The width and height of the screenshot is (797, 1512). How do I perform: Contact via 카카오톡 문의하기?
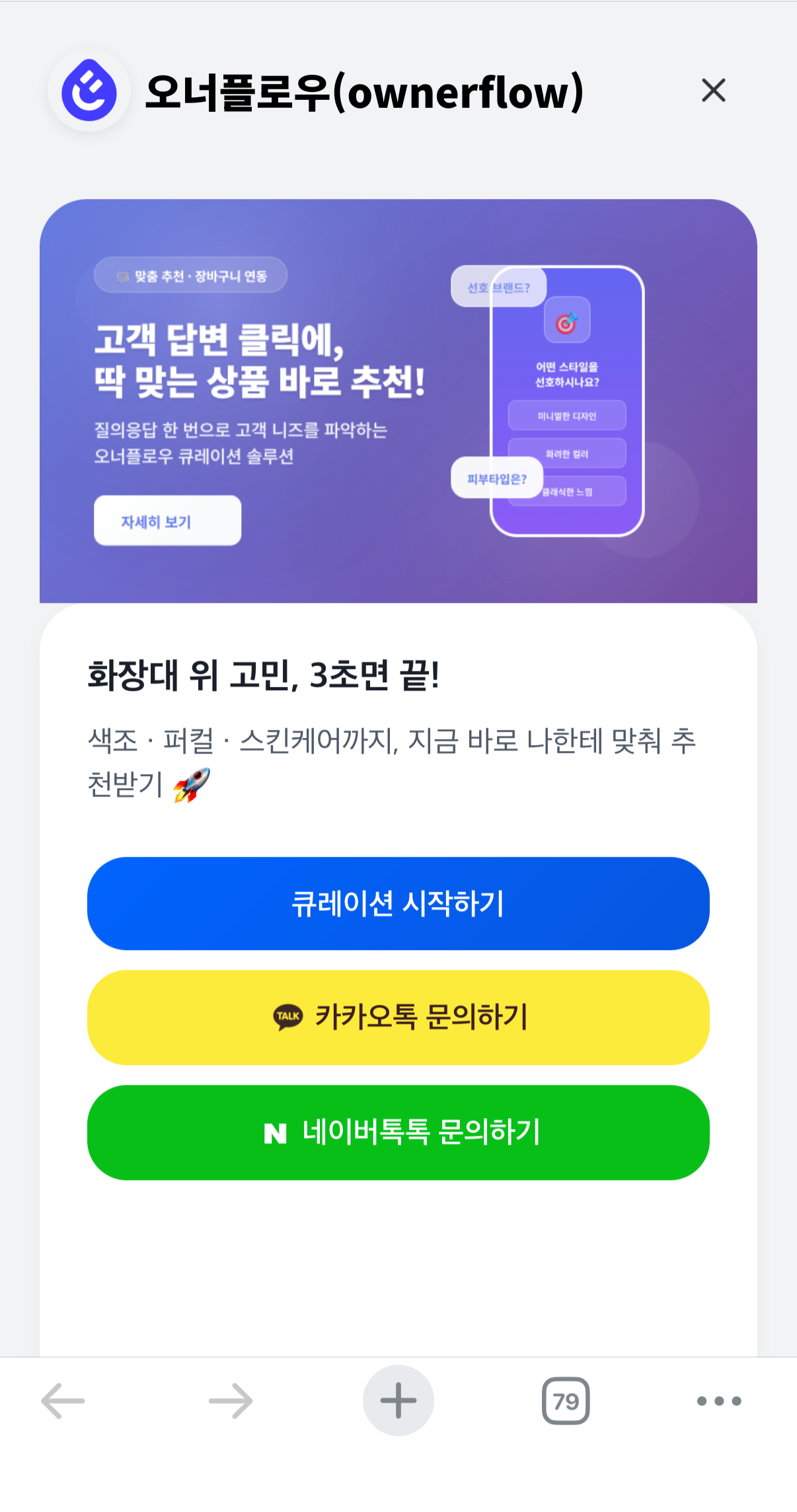[x=398, y=1017]
